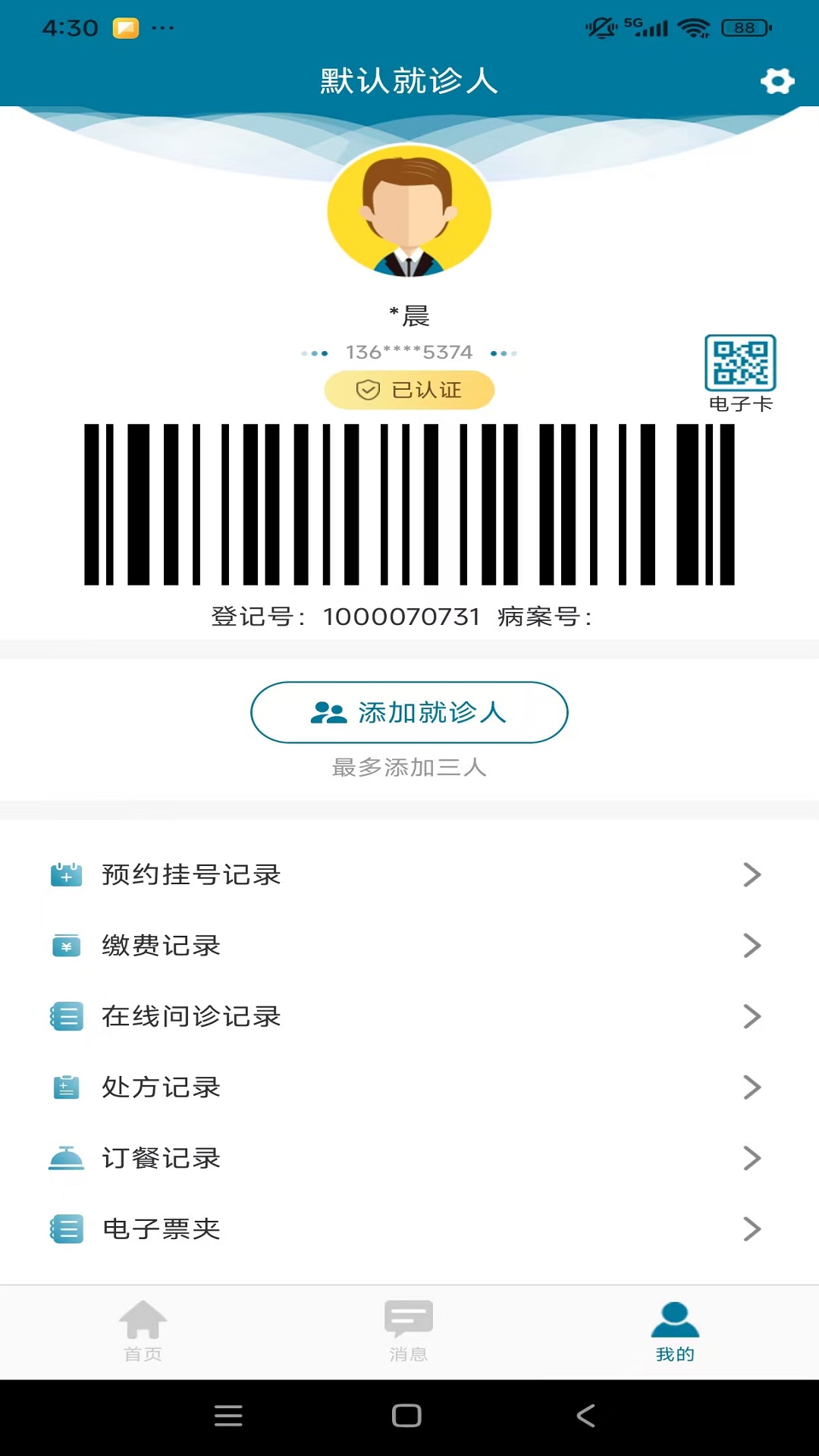Open 订餐记录 meal order records
This screenshot has width=819, height=1456.
(x=409, y=1158)
